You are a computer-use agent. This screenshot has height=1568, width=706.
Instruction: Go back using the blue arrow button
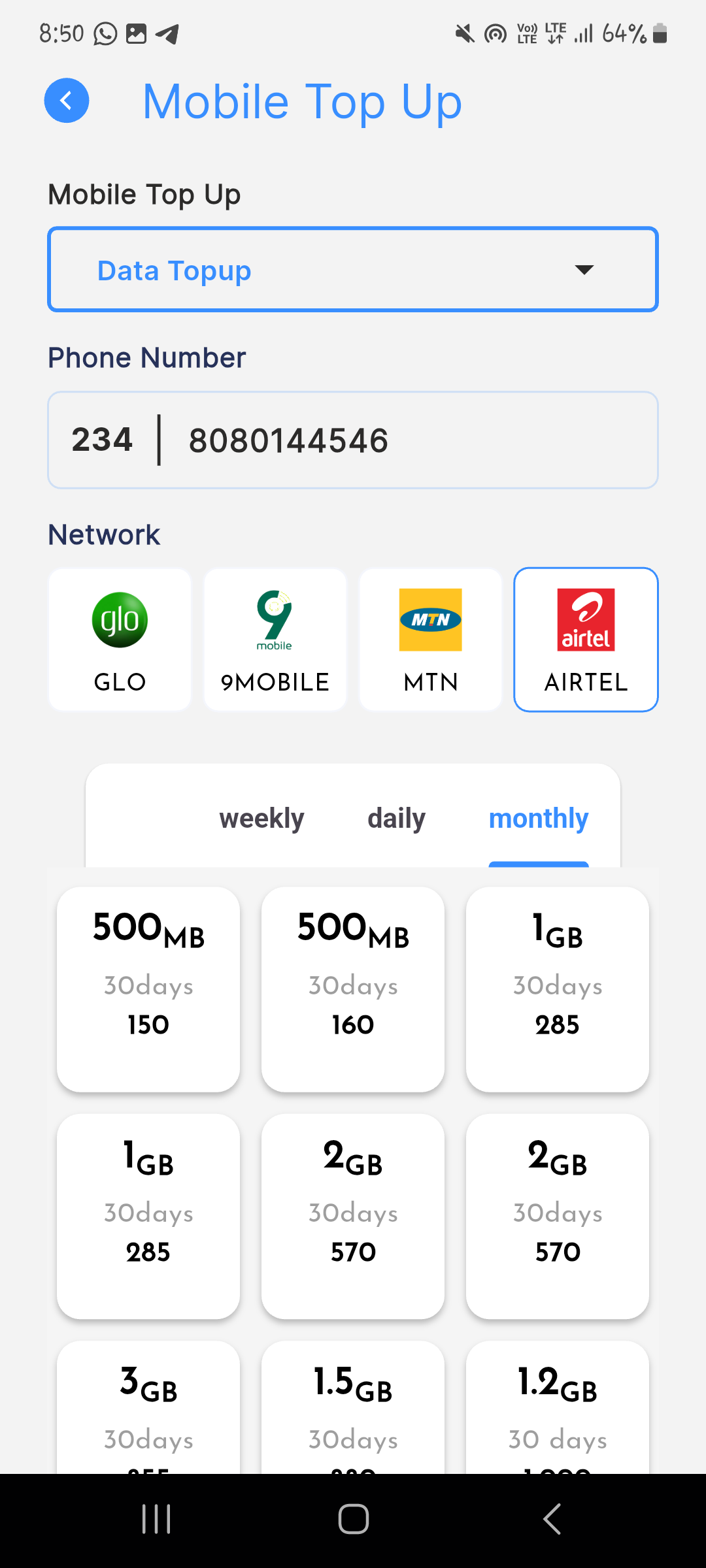67,101
